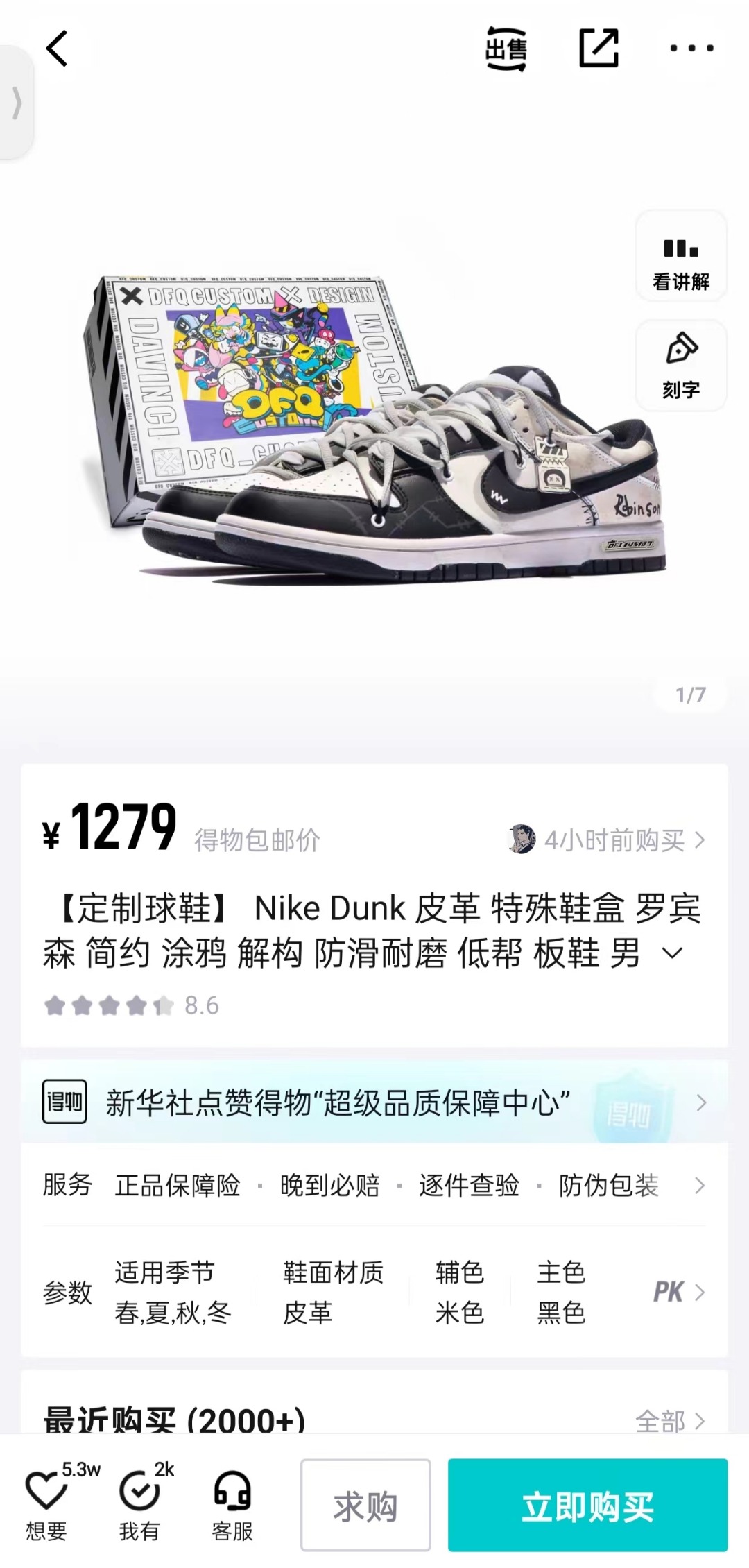Expand the full product title
This screenshot has width=749, height=1568.
pos(672,953)
